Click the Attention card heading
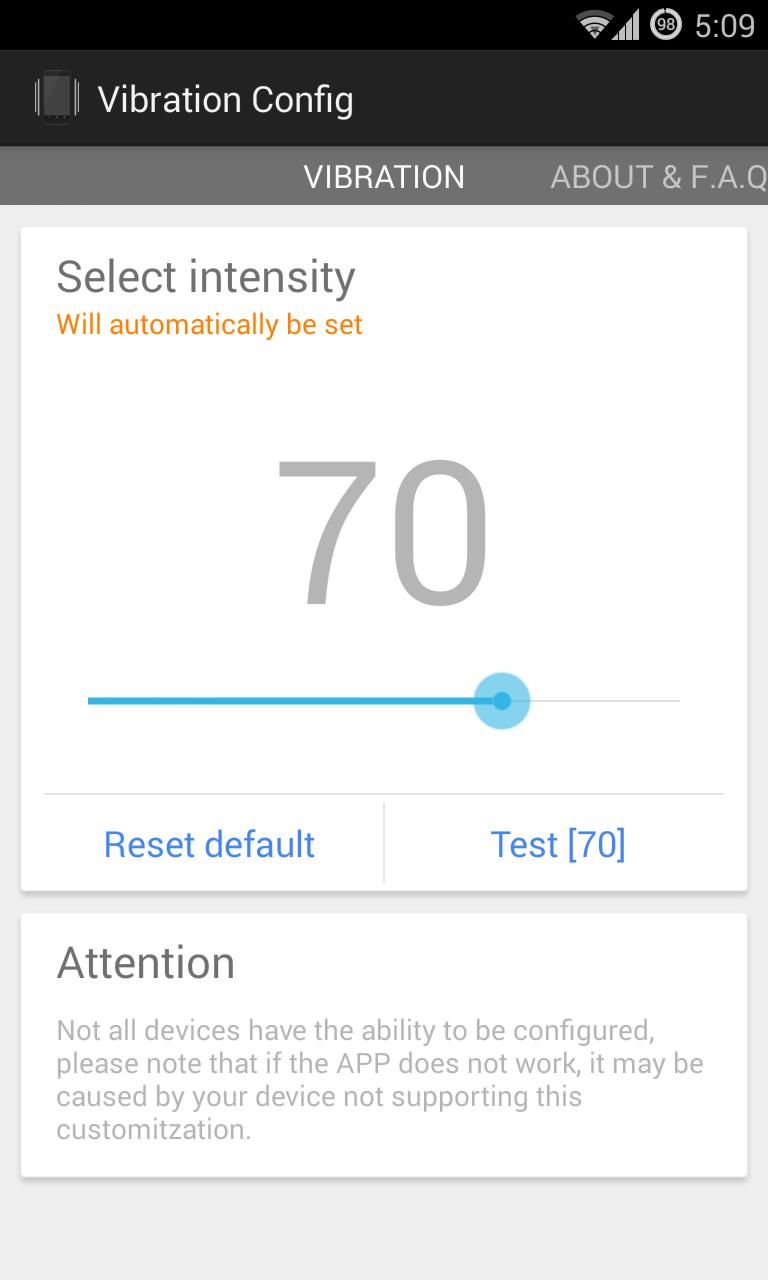Viewport: 768px width, 1280px height. (x=146, y=963)
